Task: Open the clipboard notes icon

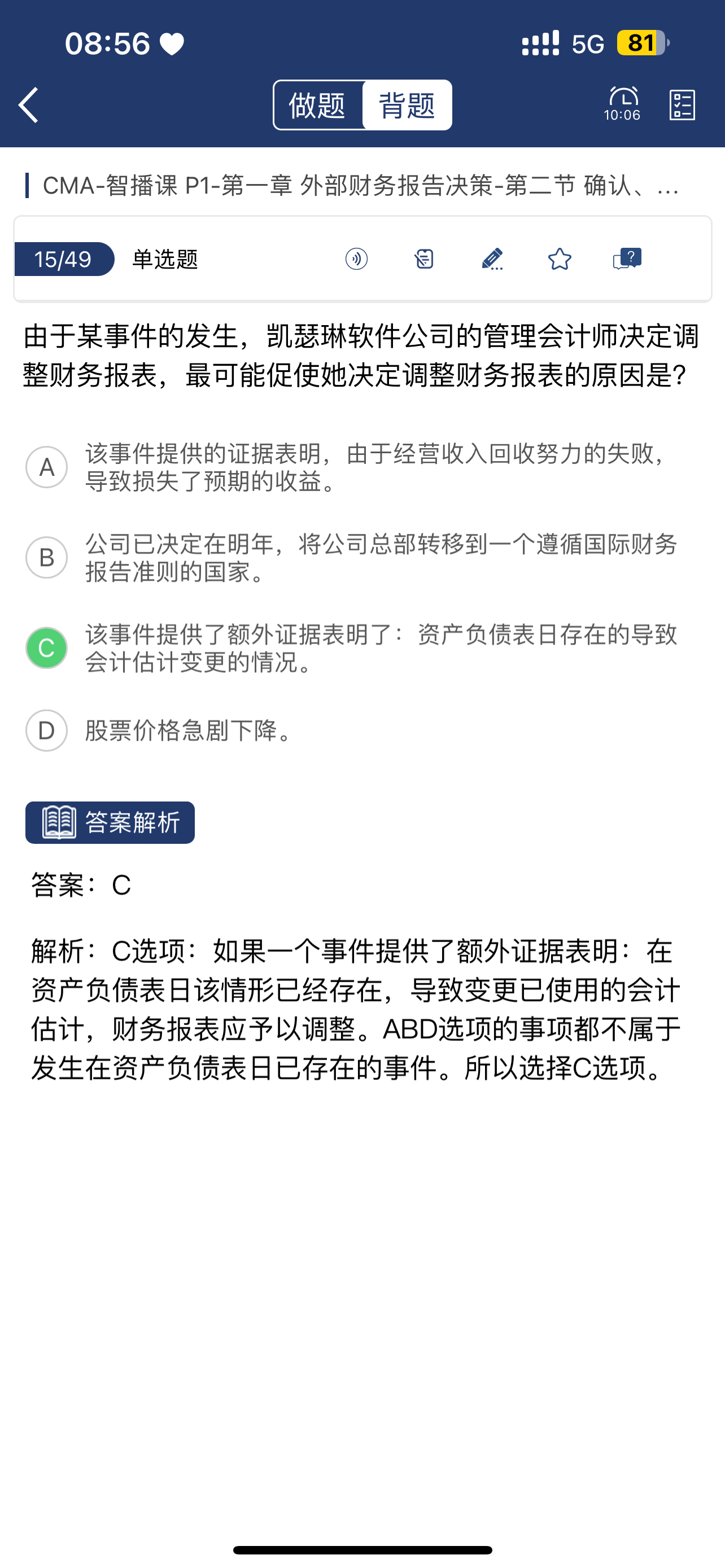Action: (424, 259)
